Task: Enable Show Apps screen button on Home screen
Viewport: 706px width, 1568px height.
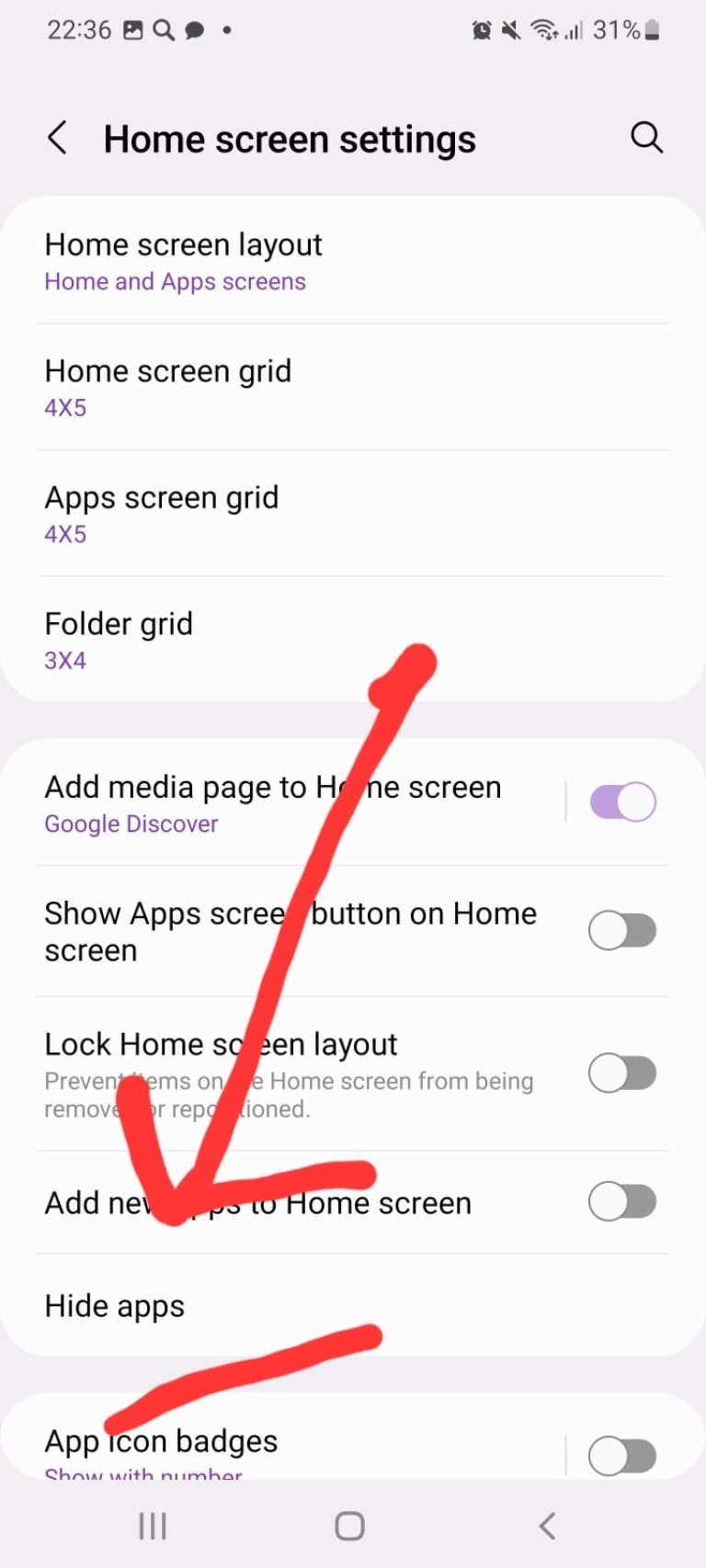Action: click(x=621, y=930)
